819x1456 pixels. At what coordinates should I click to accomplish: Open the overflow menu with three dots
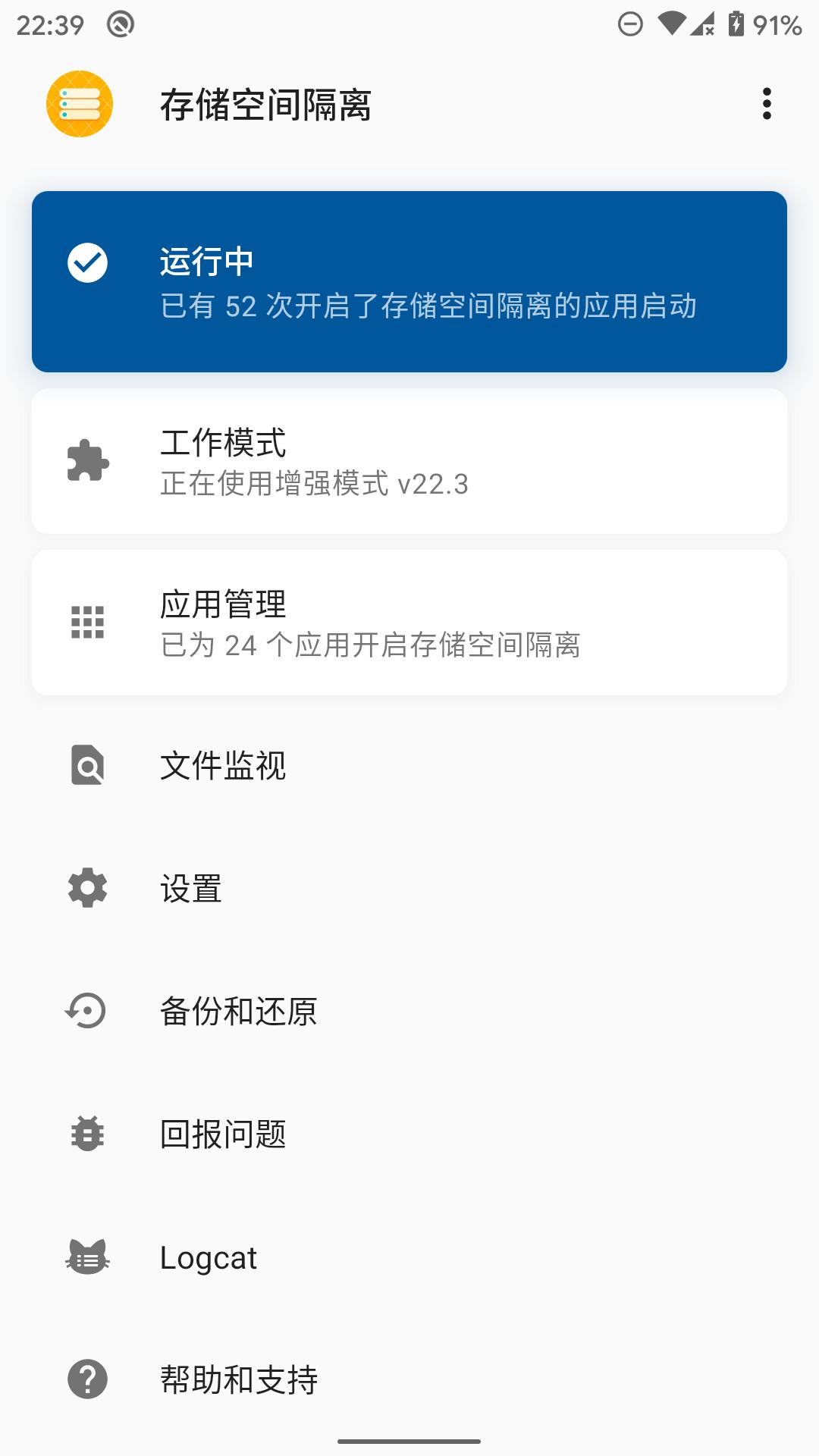click(767, 105)
